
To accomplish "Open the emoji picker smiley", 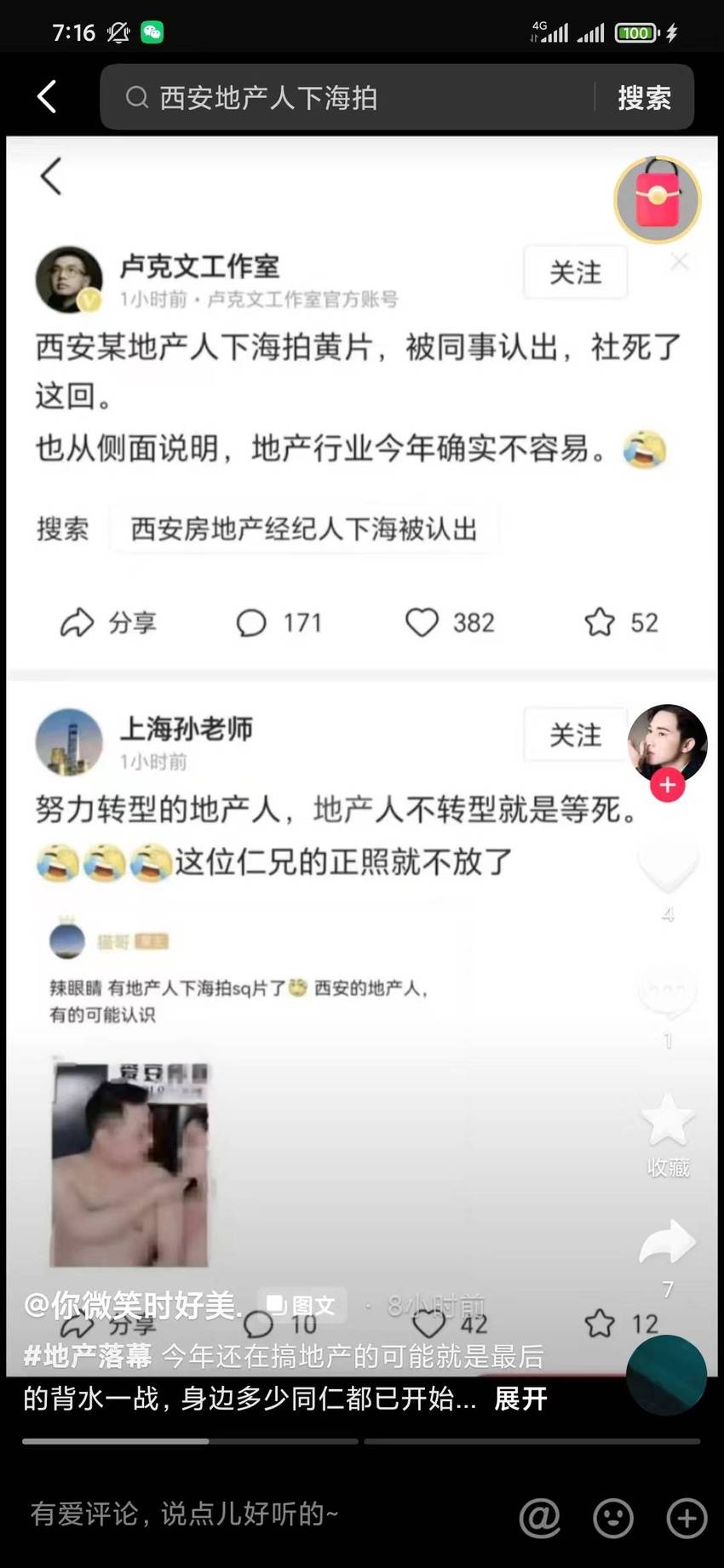I will (x=613, y=1516).
